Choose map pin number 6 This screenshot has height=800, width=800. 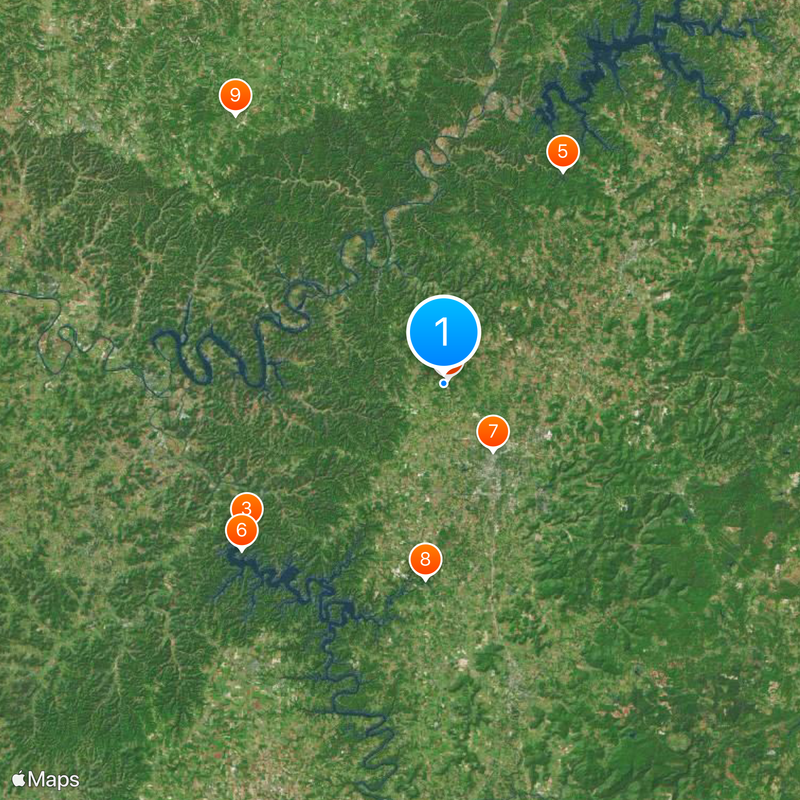point(241,531)
